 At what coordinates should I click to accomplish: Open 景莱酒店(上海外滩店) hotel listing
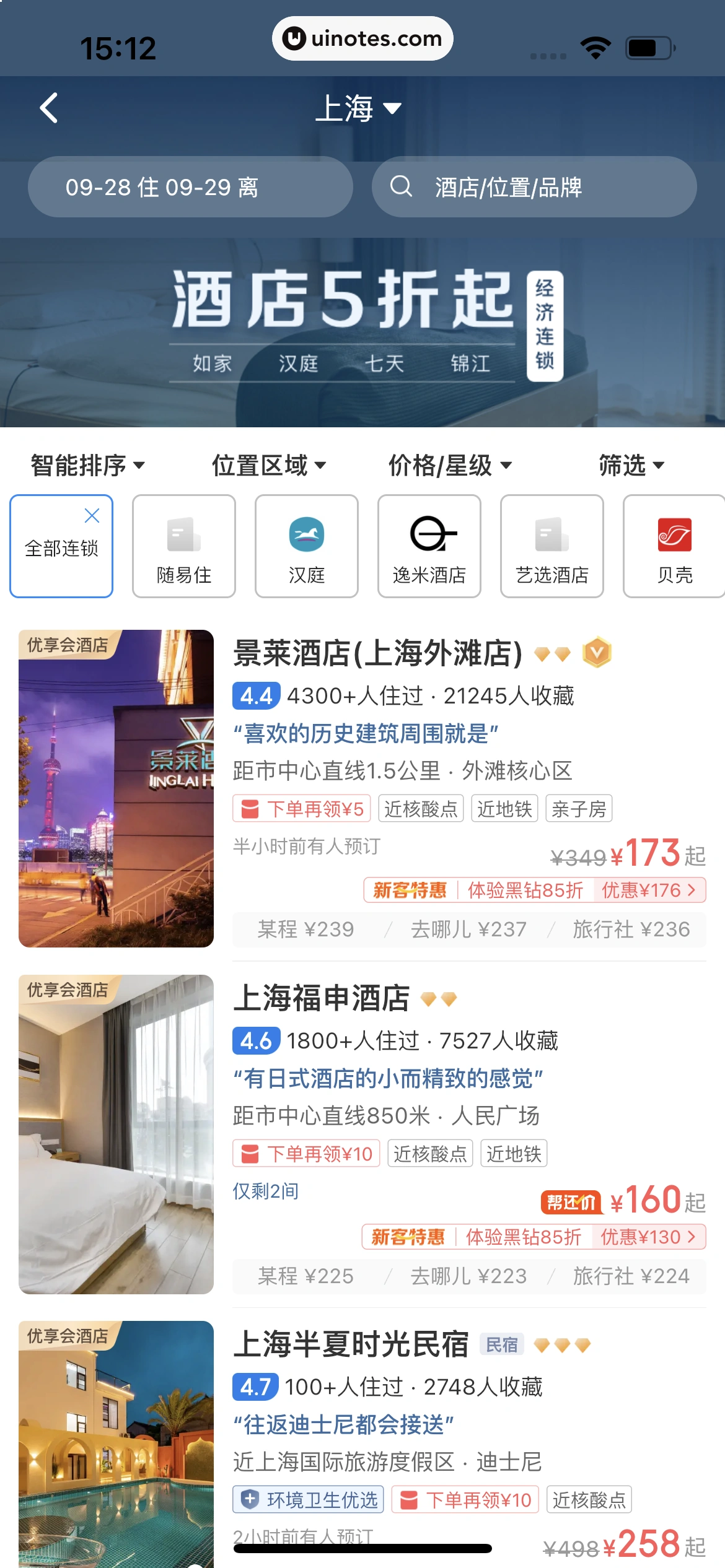[x=378, y=654]
